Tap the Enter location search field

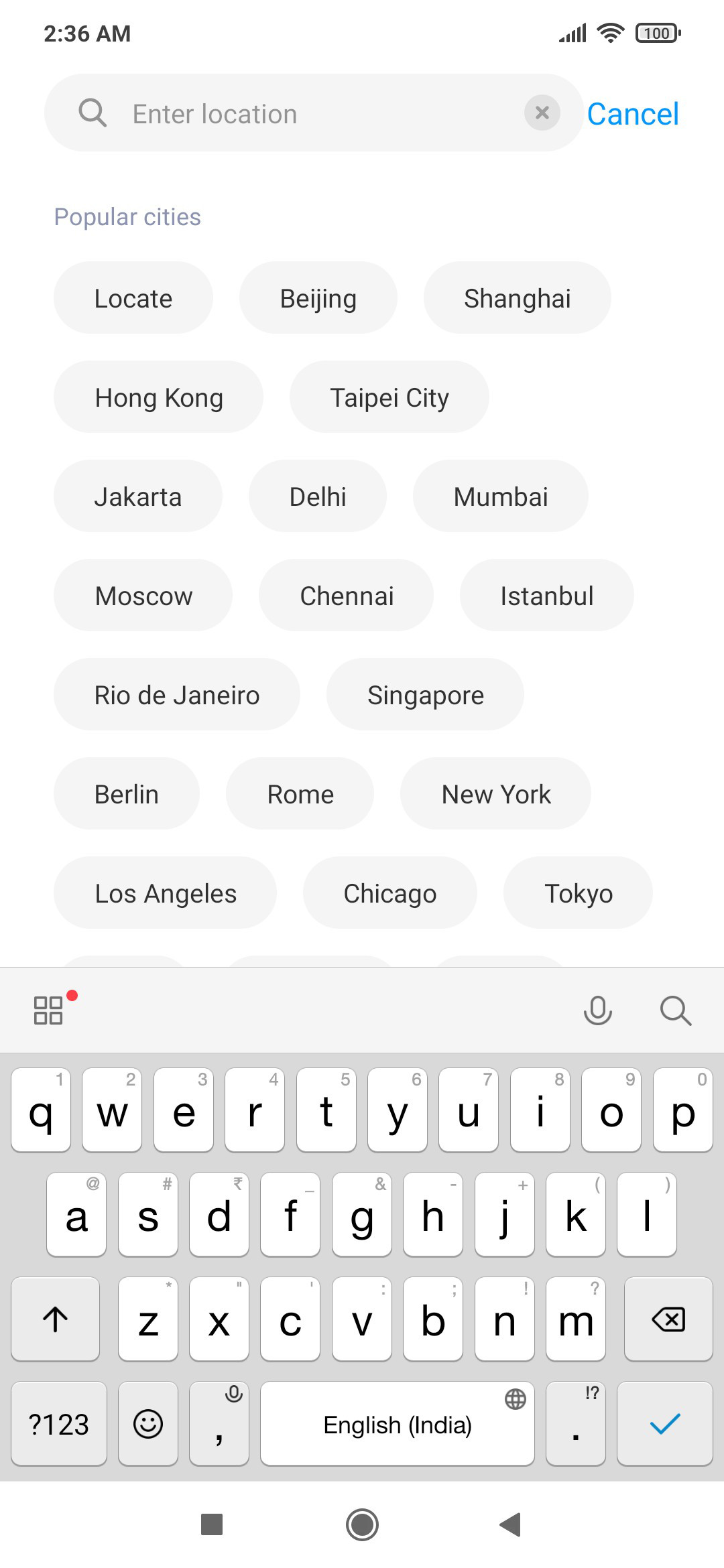[314, 113]
